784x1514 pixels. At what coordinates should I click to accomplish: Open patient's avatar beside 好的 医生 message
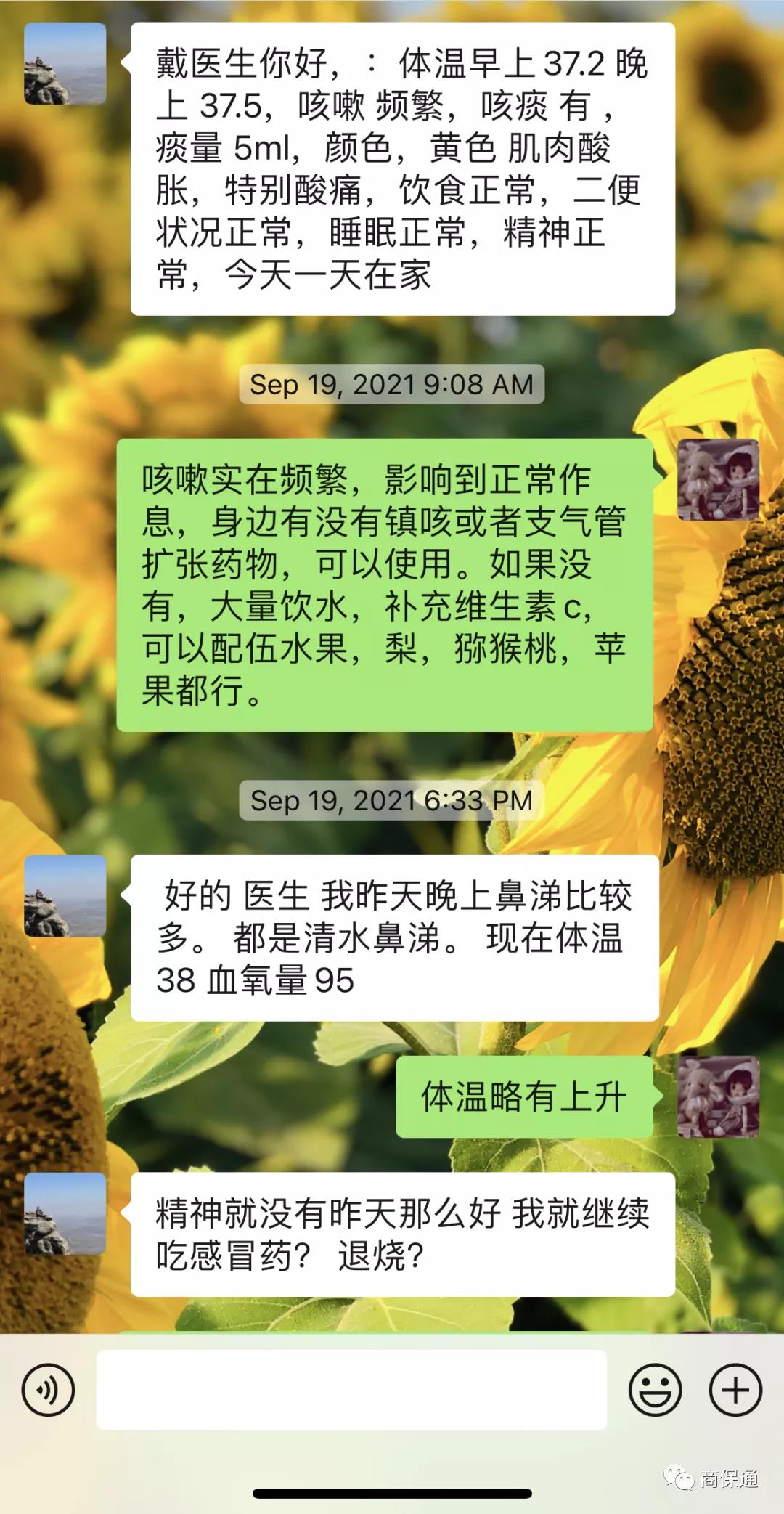coord(65,896)
